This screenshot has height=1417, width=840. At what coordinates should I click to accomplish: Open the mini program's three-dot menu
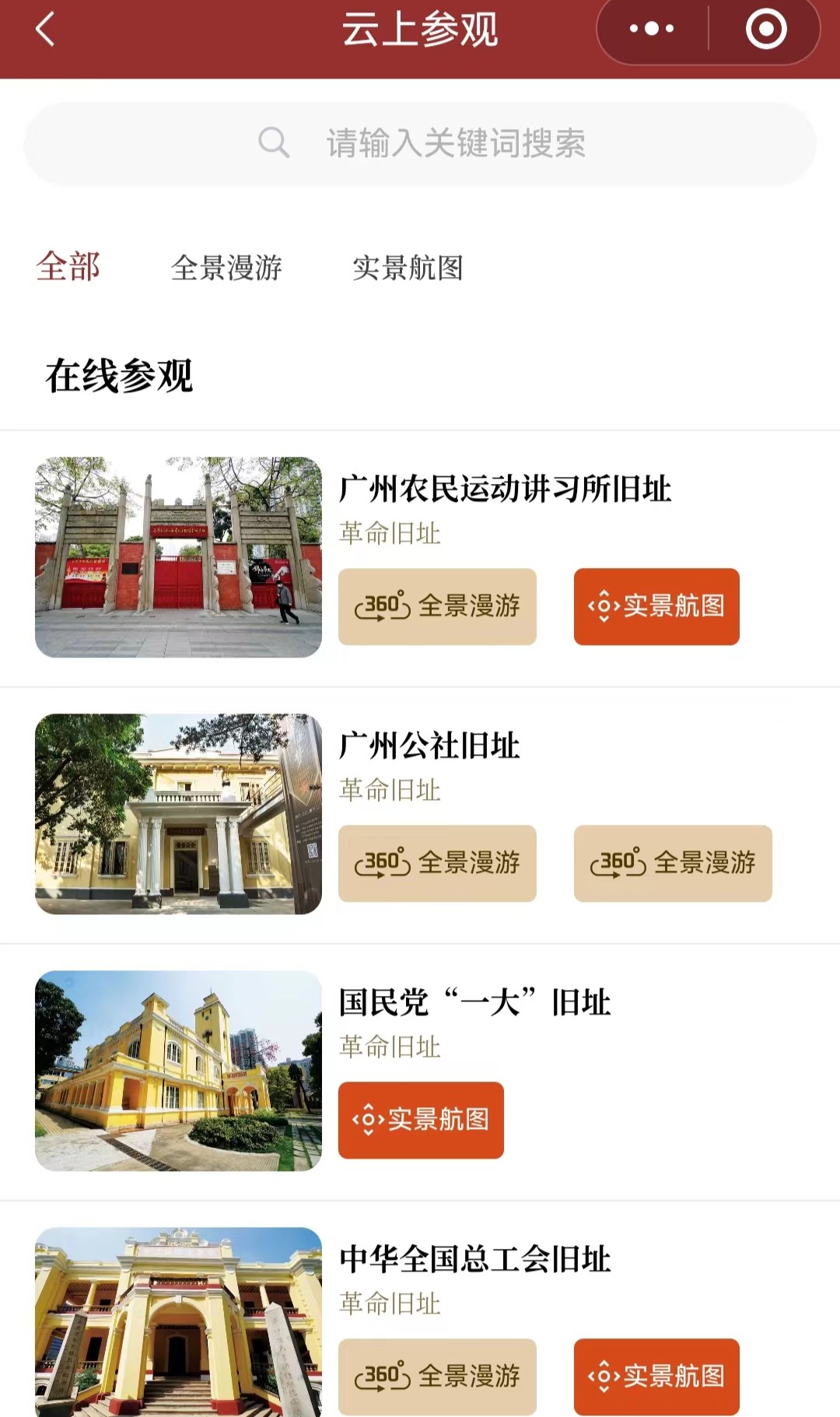[652, 30]
